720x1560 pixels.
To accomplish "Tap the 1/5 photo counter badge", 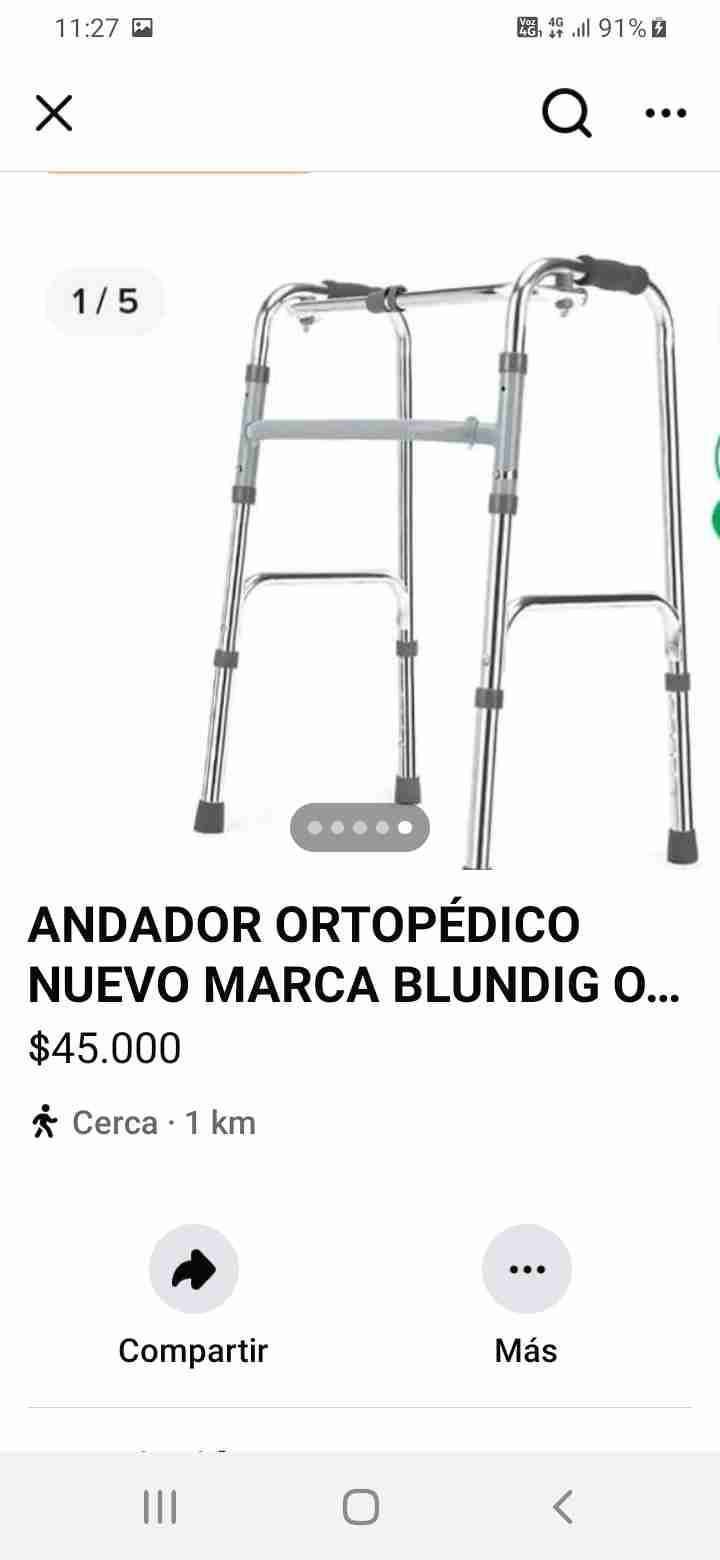I will click(x=104, y=301).
